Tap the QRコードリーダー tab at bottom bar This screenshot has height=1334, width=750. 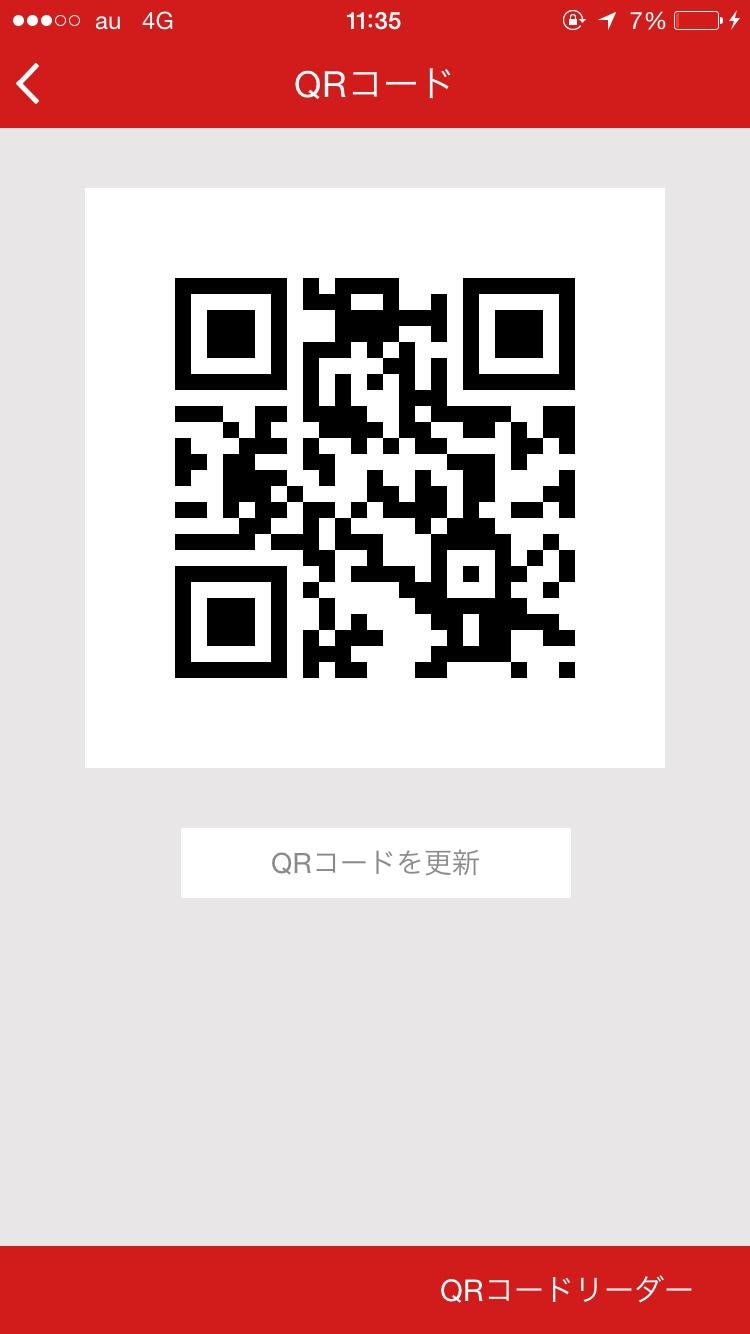[565, 1289]
